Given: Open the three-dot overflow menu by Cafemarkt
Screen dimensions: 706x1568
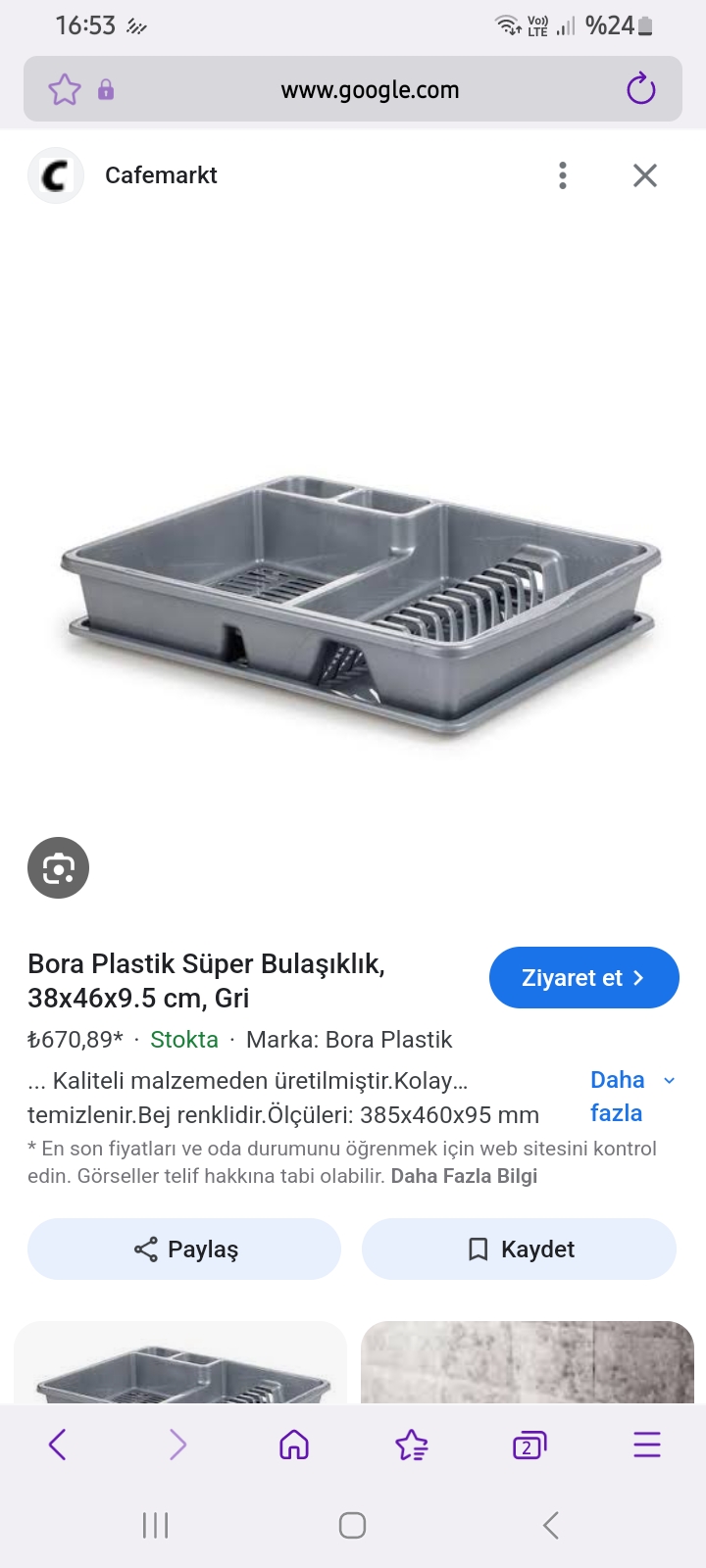Looking at the screenshot, I should pyautogui.click(x=562, y=175).
